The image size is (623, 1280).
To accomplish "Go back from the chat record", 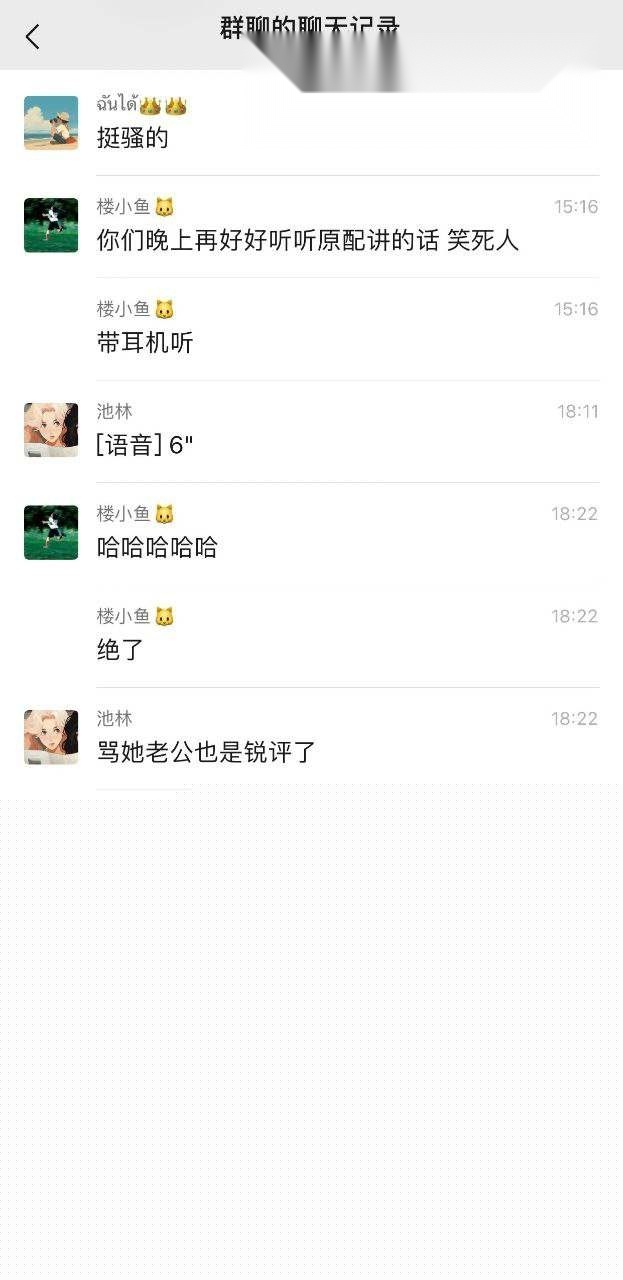I will [x=32, y=37].
